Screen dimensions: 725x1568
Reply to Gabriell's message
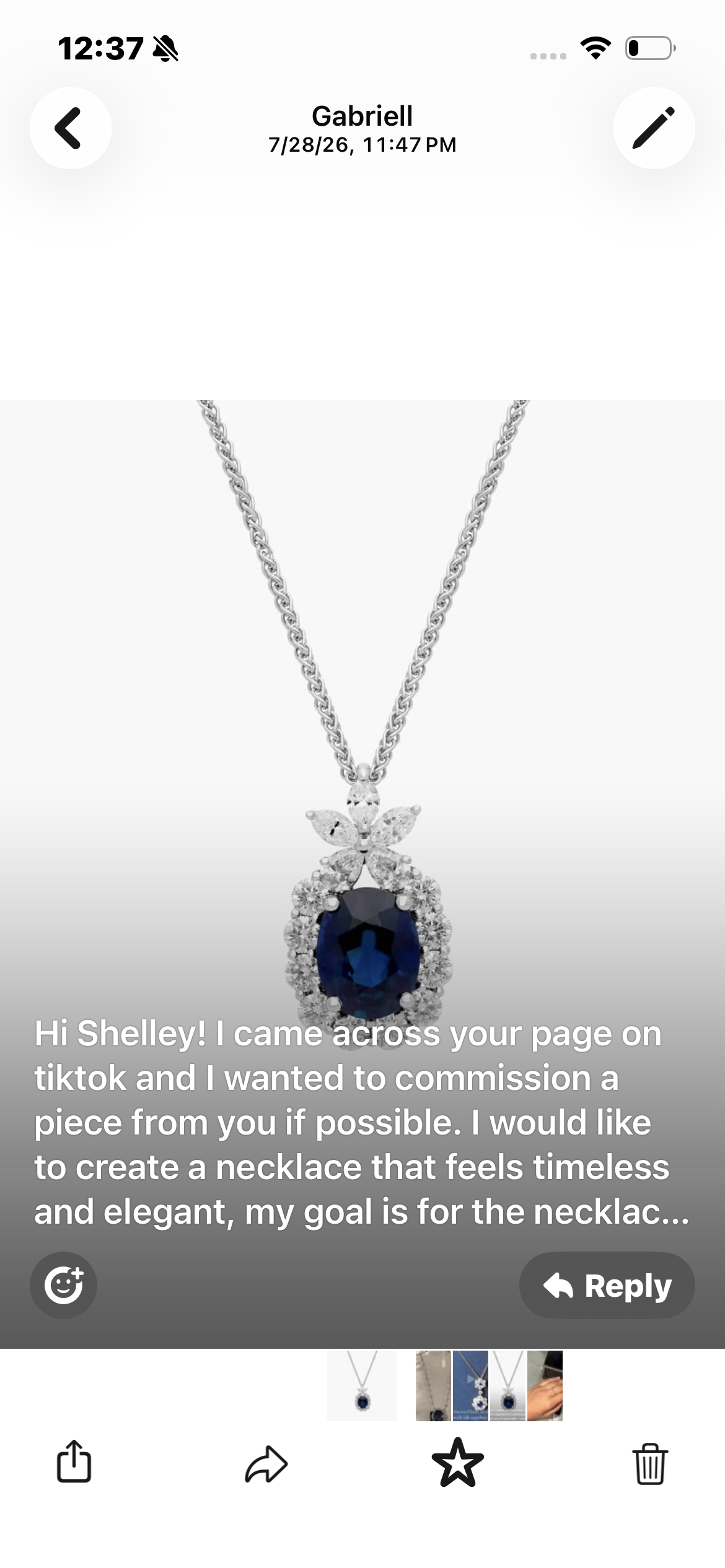(x=607, y=1285)
